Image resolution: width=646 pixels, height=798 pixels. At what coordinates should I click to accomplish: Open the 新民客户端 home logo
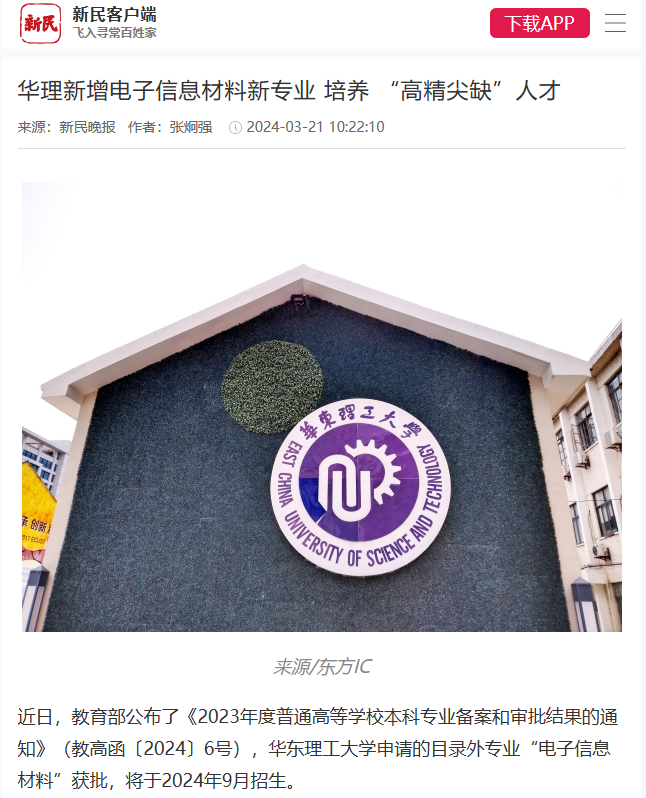(x=41, y=24)
